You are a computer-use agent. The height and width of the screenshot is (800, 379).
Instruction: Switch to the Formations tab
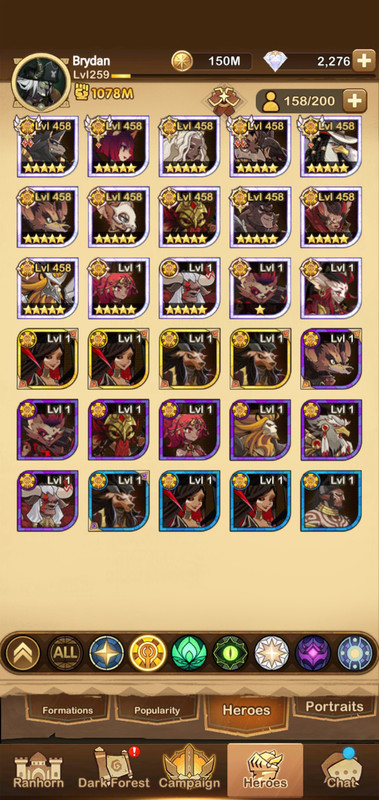(x=67, y=710)
